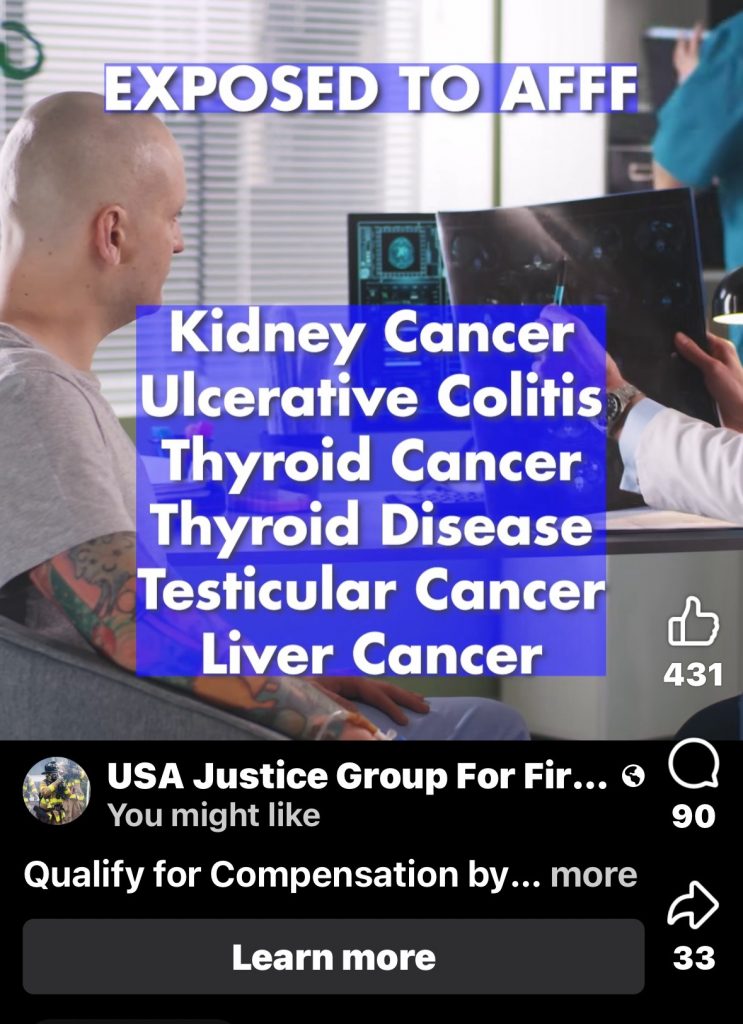Image resolution: width=743 pixels, height=1024 pixels.
Task: Like this AFFF video ad
Action: pyautogui.click(x=693, y=622)
